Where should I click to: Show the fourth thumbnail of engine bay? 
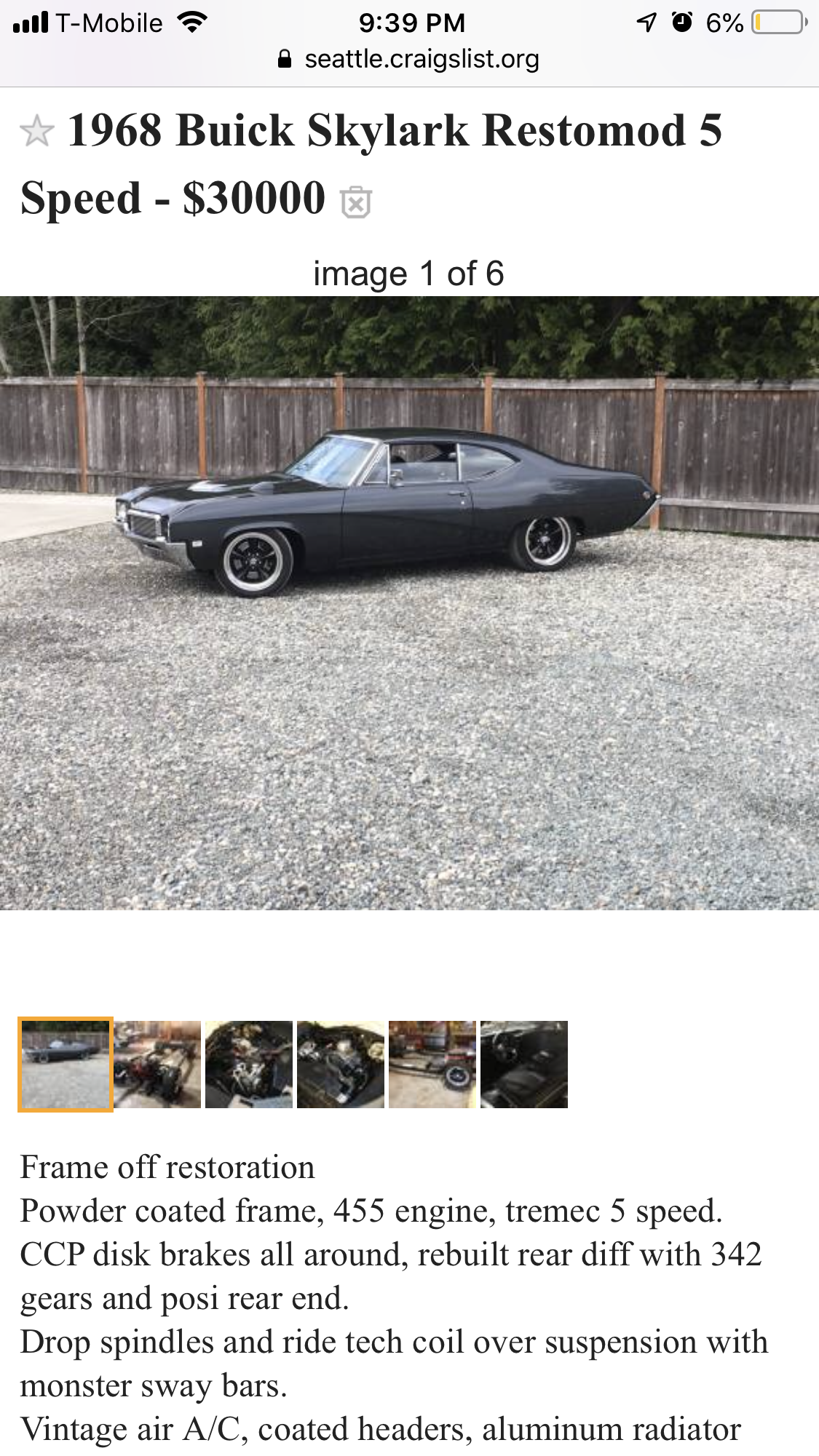[341, 1065]
